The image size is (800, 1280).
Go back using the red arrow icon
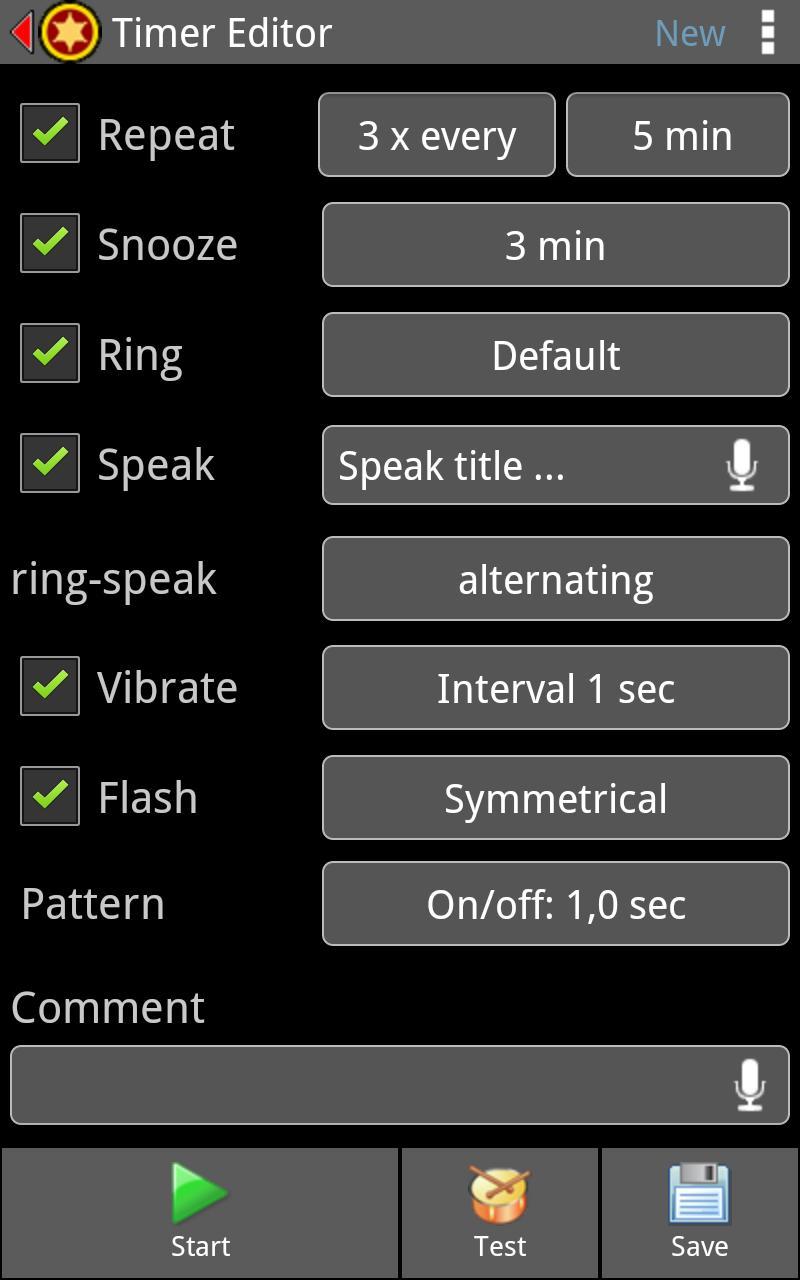pyautogui.click(x=22, y=32)
